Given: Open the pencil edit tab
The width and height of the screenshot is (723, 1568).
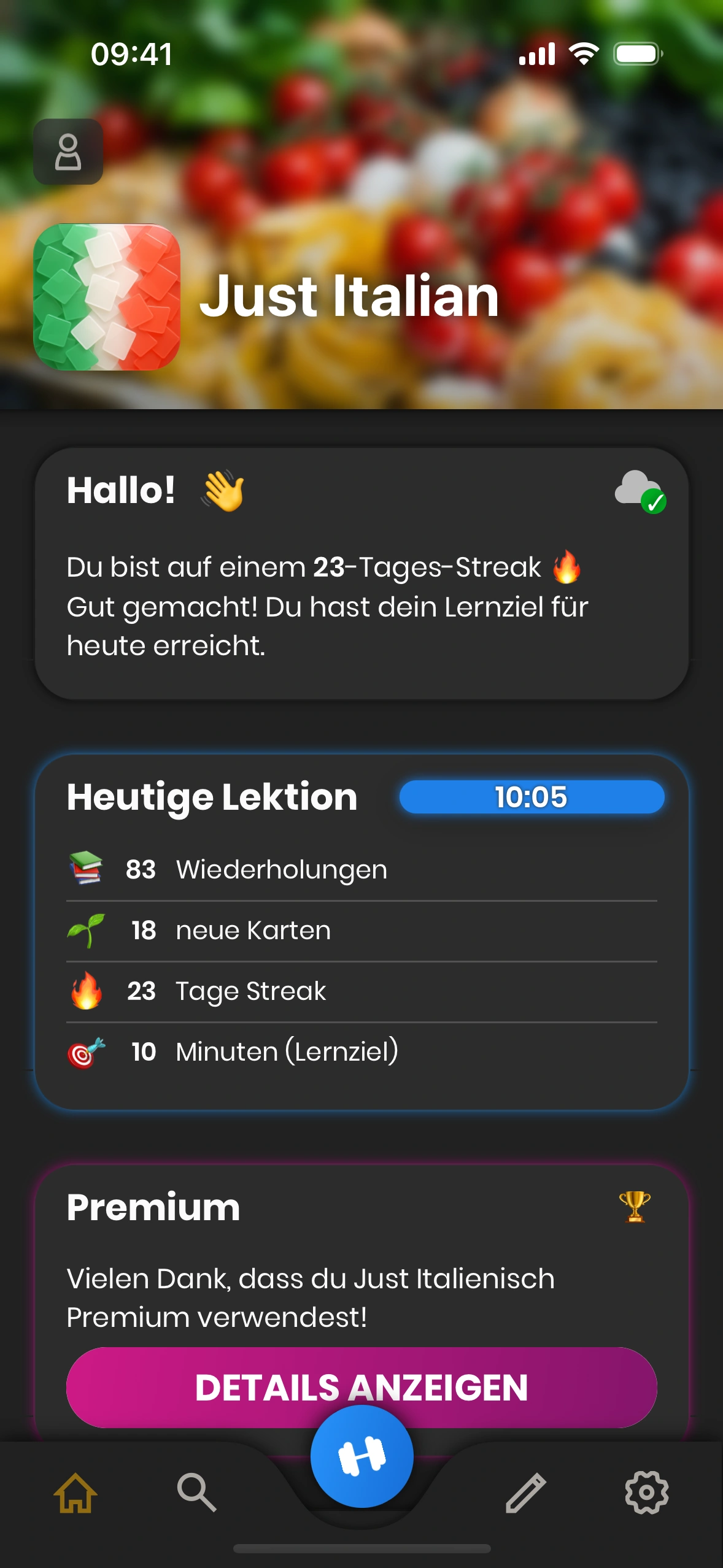Looking at the screenshot, I should [x=525, y=1493].
